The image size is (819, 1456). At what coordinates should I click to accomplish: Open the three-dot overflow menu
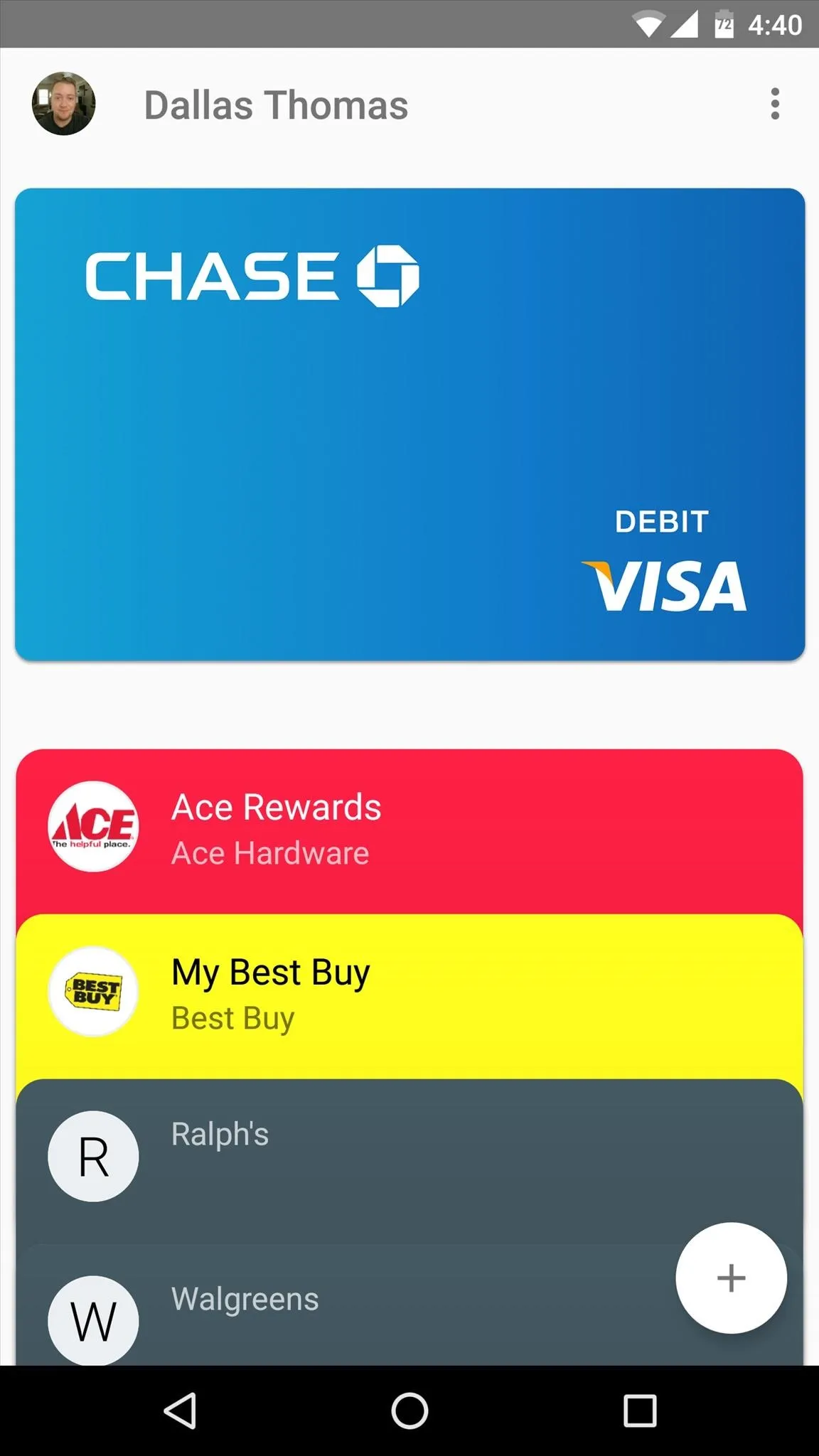[775, 105]
